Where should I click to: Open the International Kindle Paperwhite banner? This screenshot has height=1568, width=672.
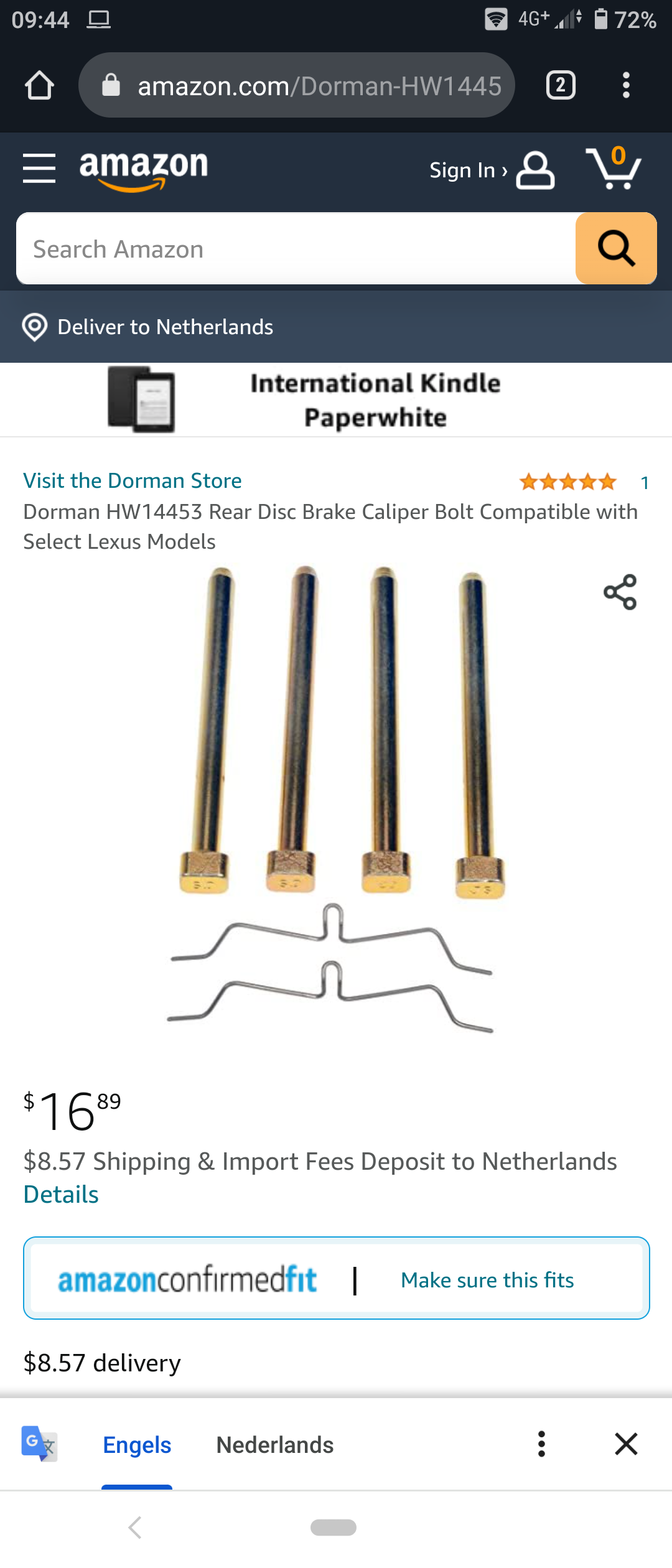[x=336, y=400]
